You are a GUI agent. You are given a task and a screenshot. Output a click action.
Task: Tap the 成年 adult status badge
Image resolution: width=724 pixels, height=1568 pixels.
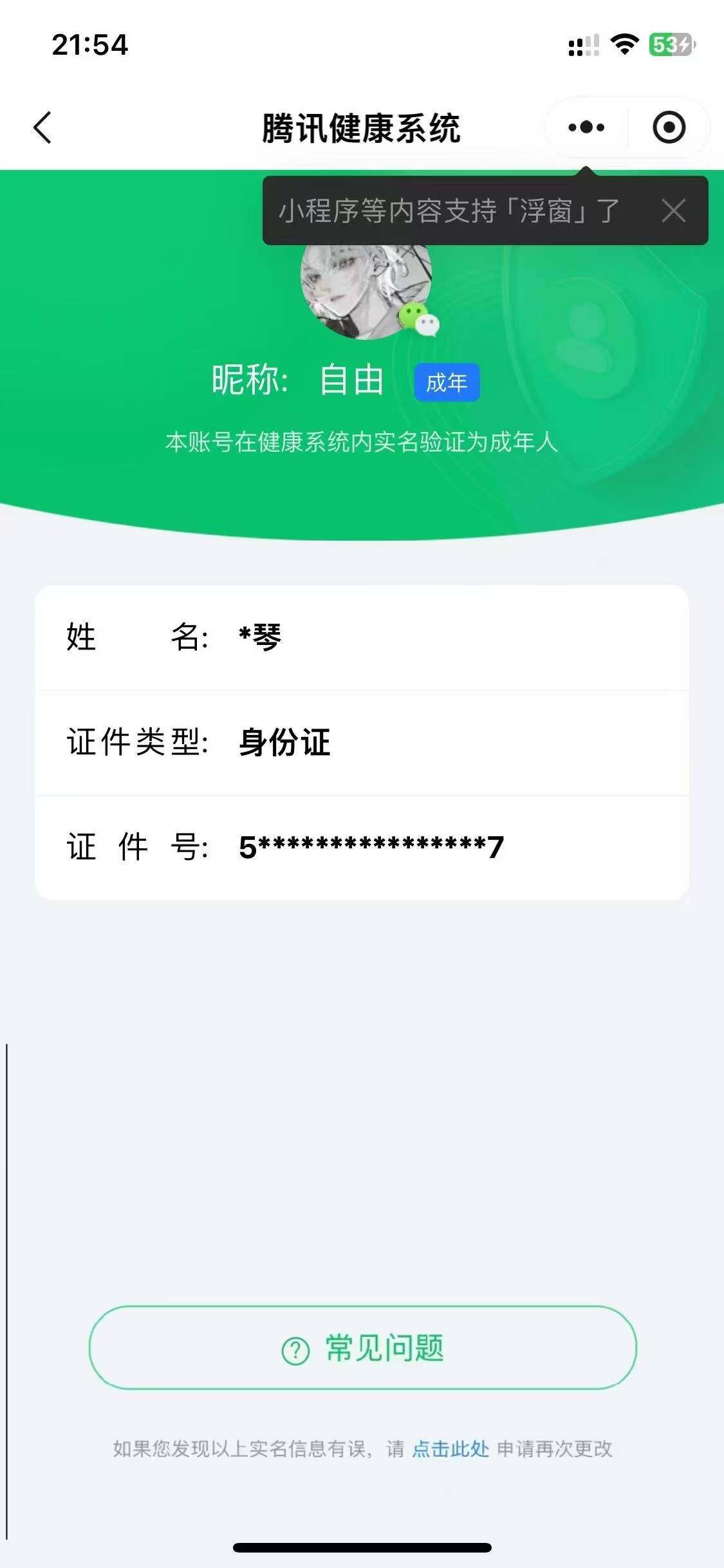pyautogui.click(x=449, y=382)
